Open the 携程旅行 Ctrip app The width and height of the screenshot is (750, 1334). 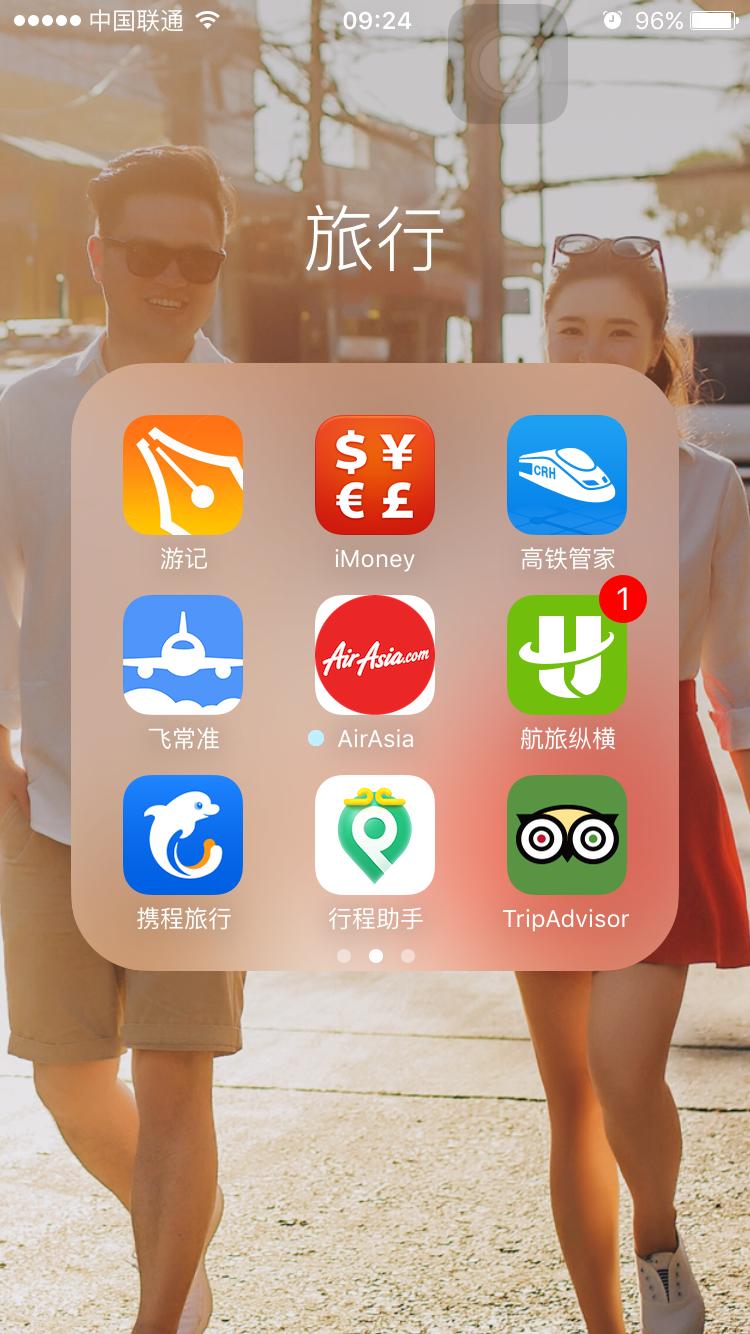[183, 835]
